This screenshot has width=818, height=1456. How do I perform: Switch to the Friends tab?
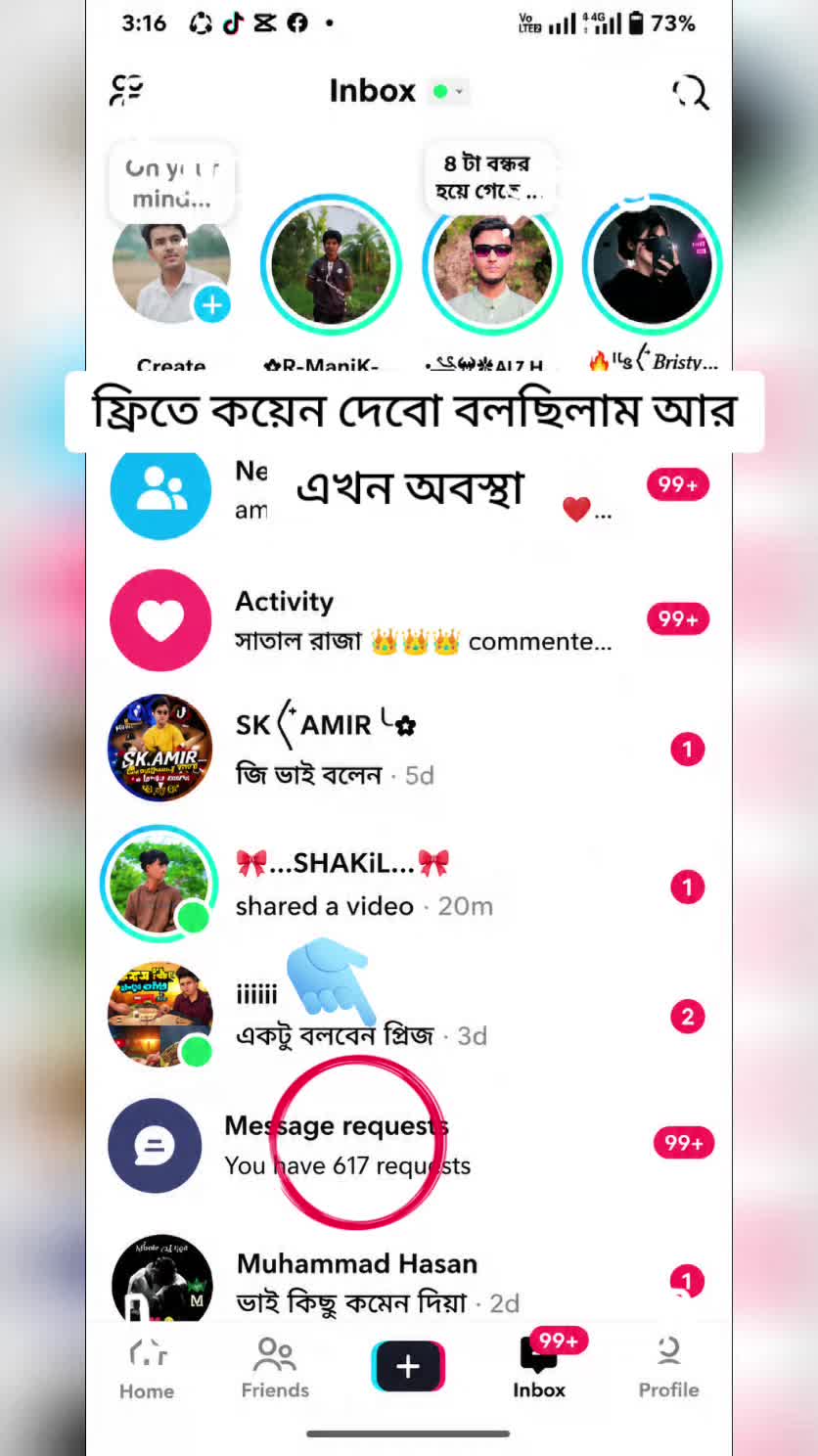coord(275,1368)
